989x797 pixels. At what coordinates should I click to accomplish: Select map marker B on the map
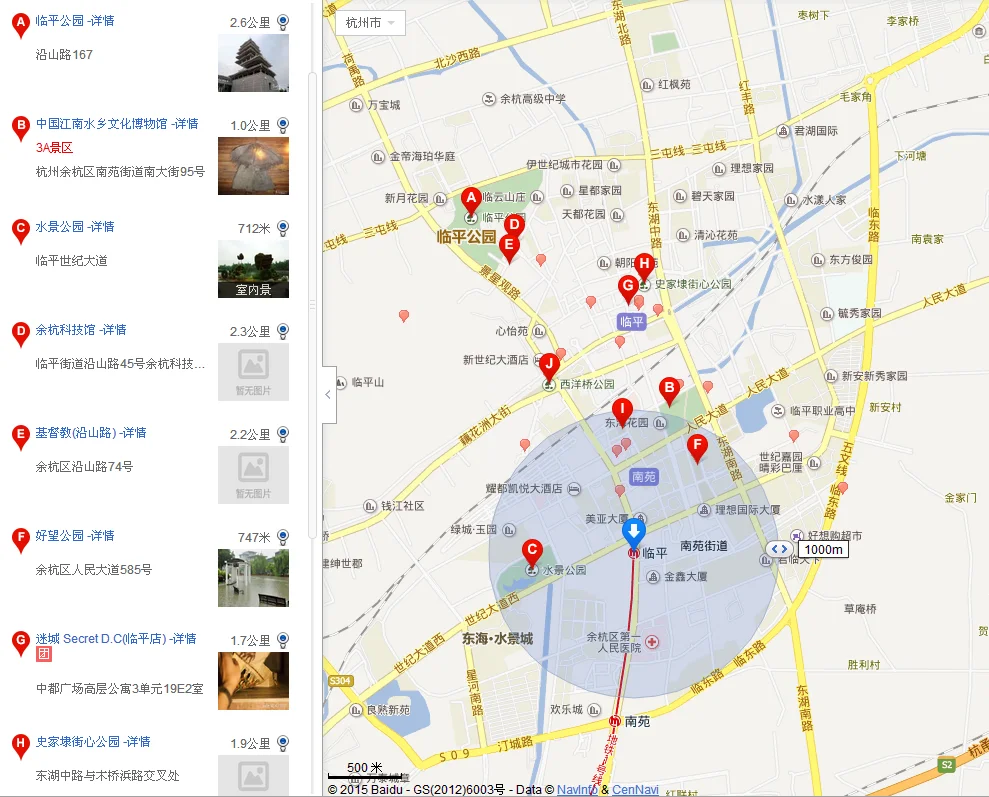tap(669, 389)
